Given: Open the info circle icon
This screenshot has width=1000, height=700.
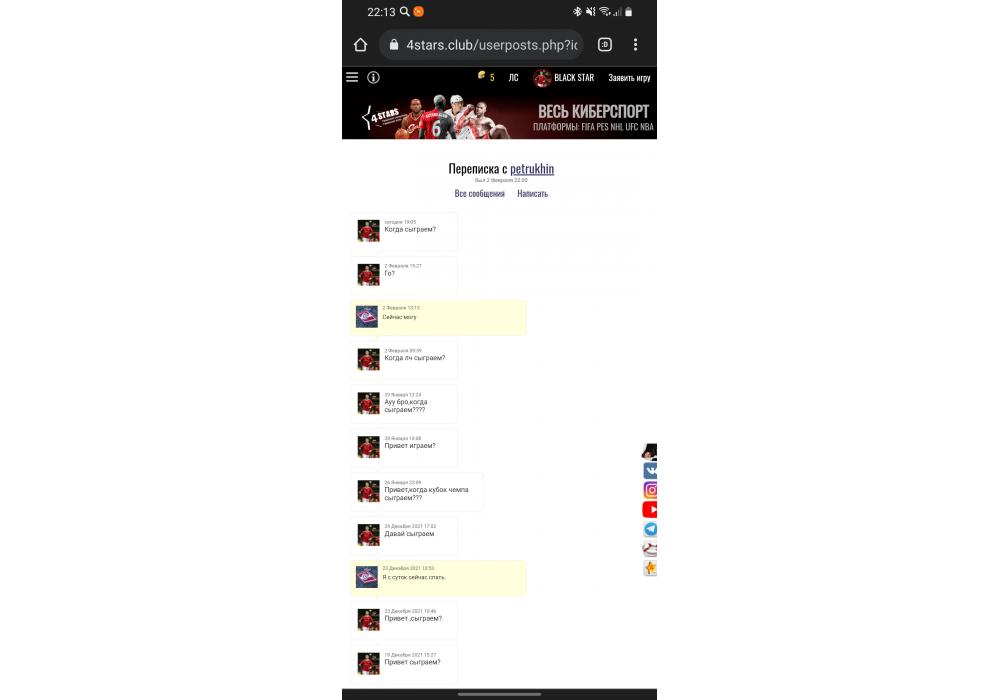Looking at the screenshot, I should (373, 77).
